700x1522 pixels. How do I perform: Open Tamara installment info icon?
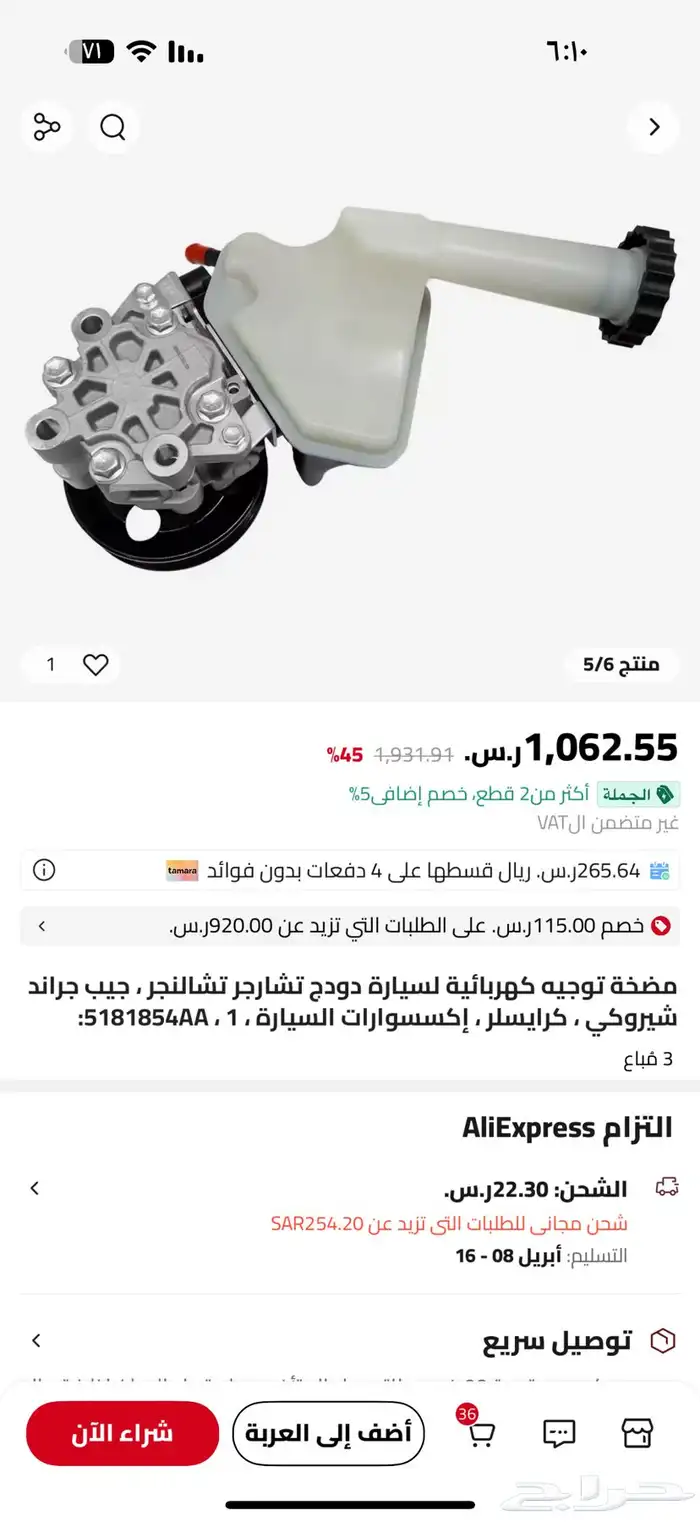44,870
